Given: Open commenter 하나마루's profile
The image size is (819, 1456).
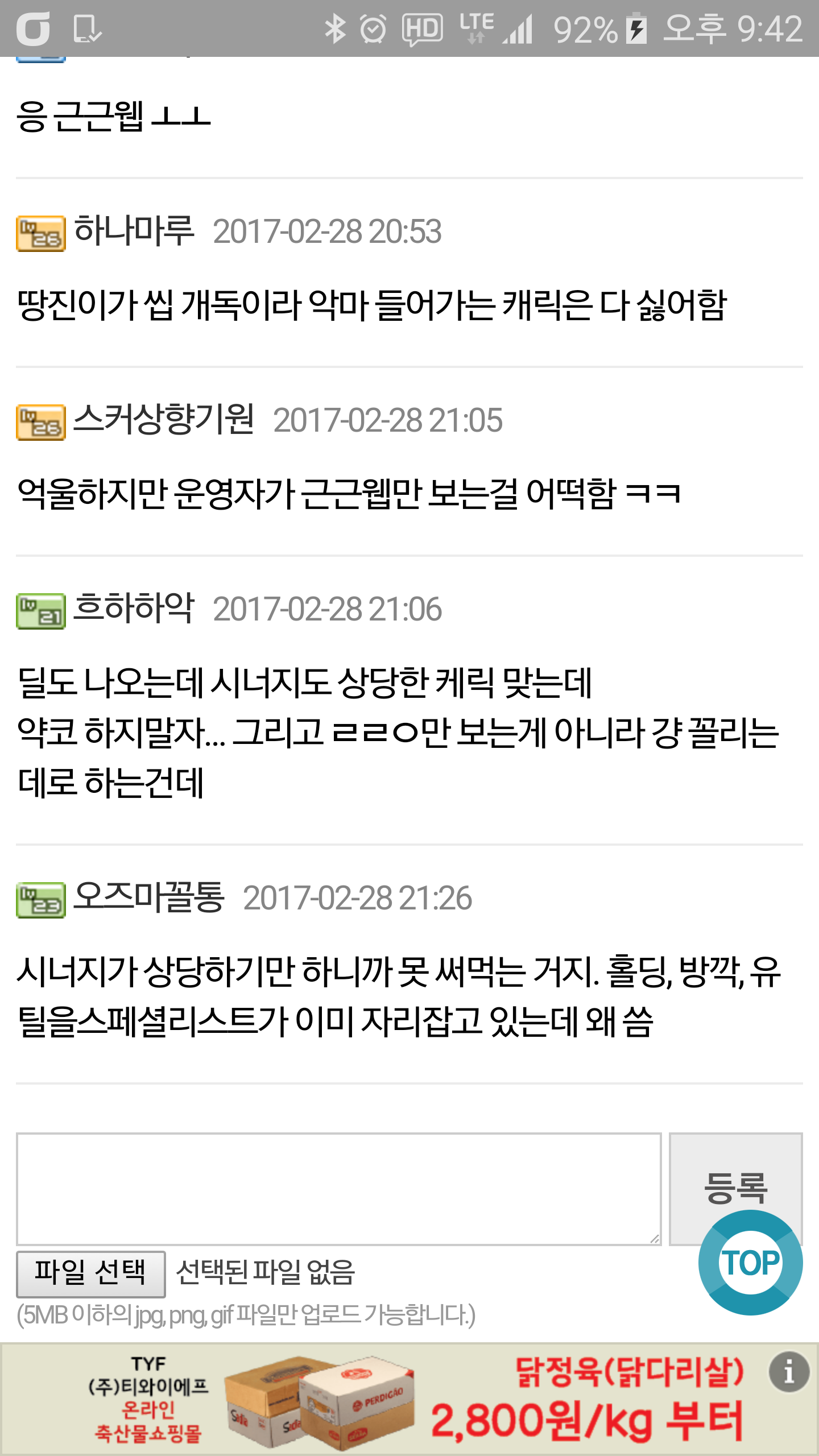Looking at the screenshot, I should 134,231.
